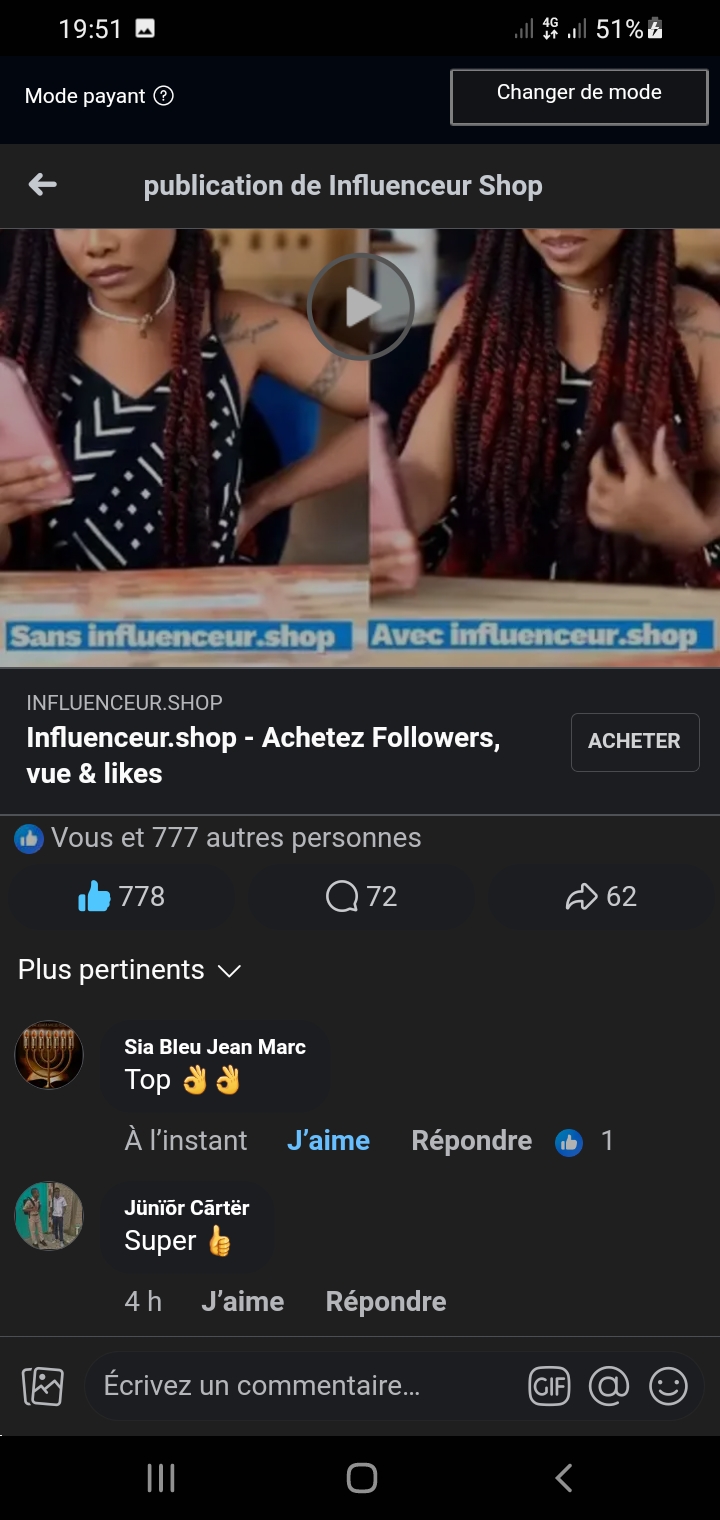Open the comments button showing 72
720x1520 pixels.
coord(361,896)
